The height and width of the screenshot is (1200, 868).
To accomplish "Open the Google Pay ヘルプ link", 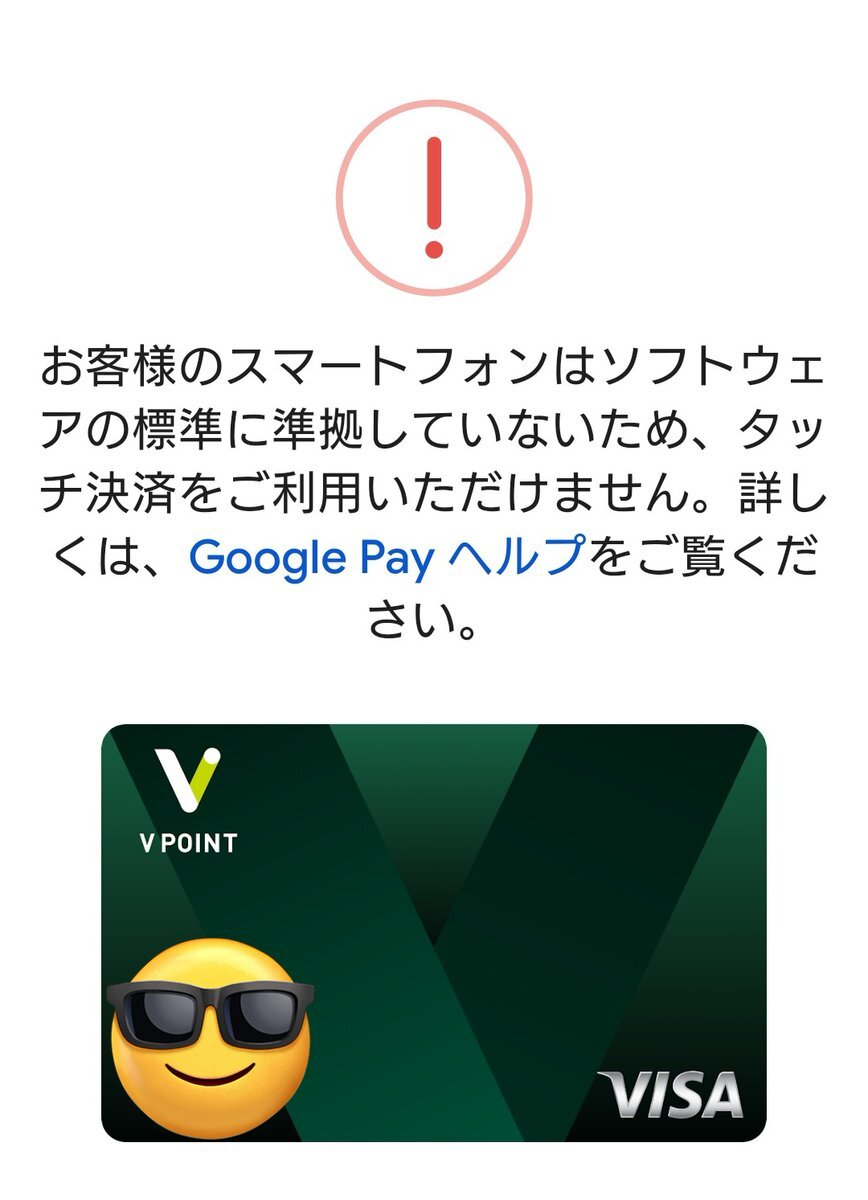I will click(x=386, y=557).
